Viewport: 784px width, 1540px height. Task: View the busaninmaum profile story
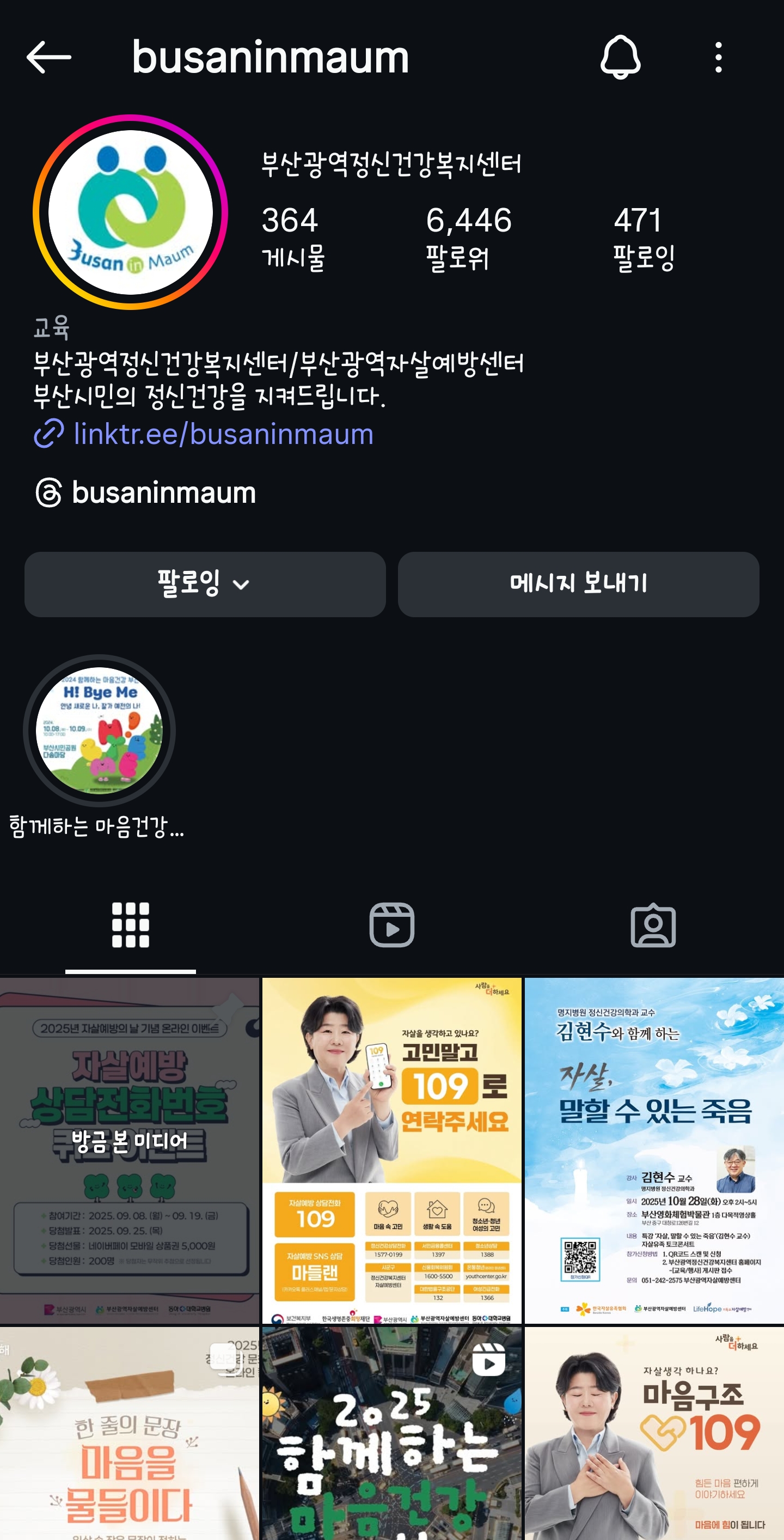130,212
